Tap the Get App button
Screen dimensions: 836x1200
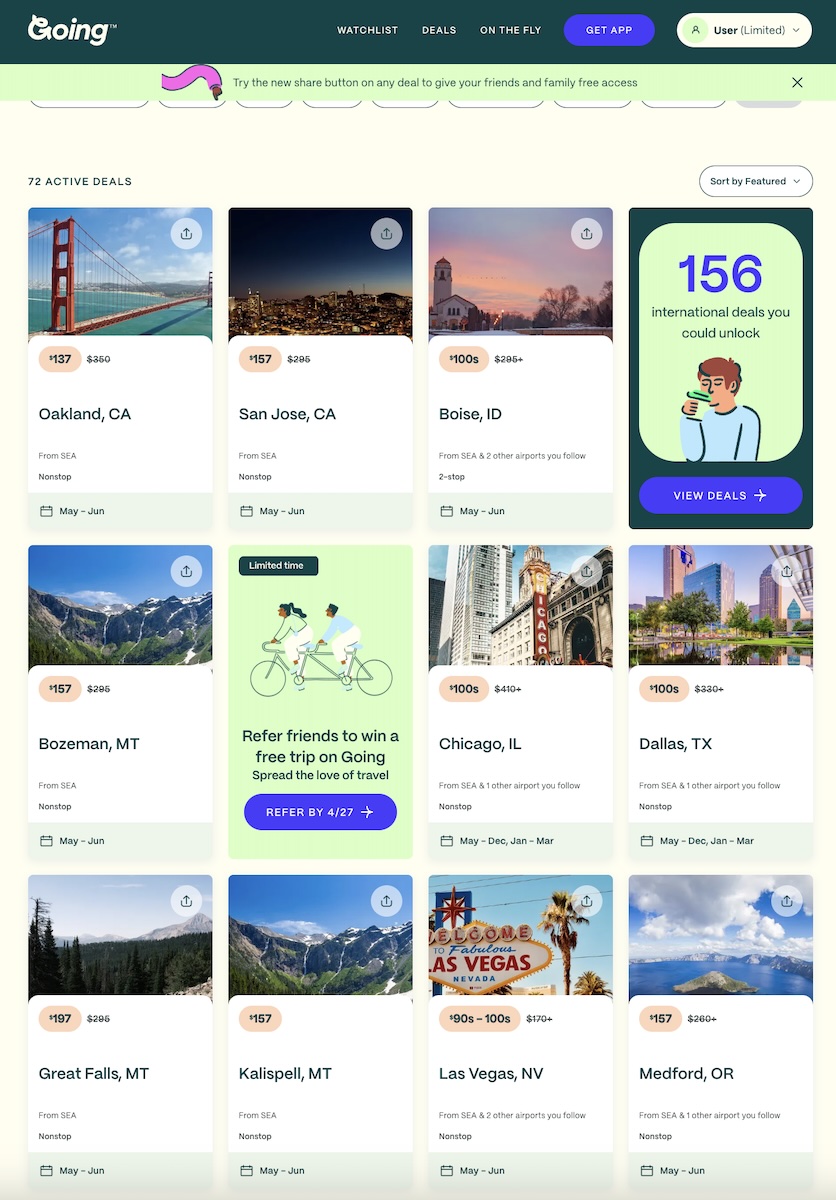(609, 30)
